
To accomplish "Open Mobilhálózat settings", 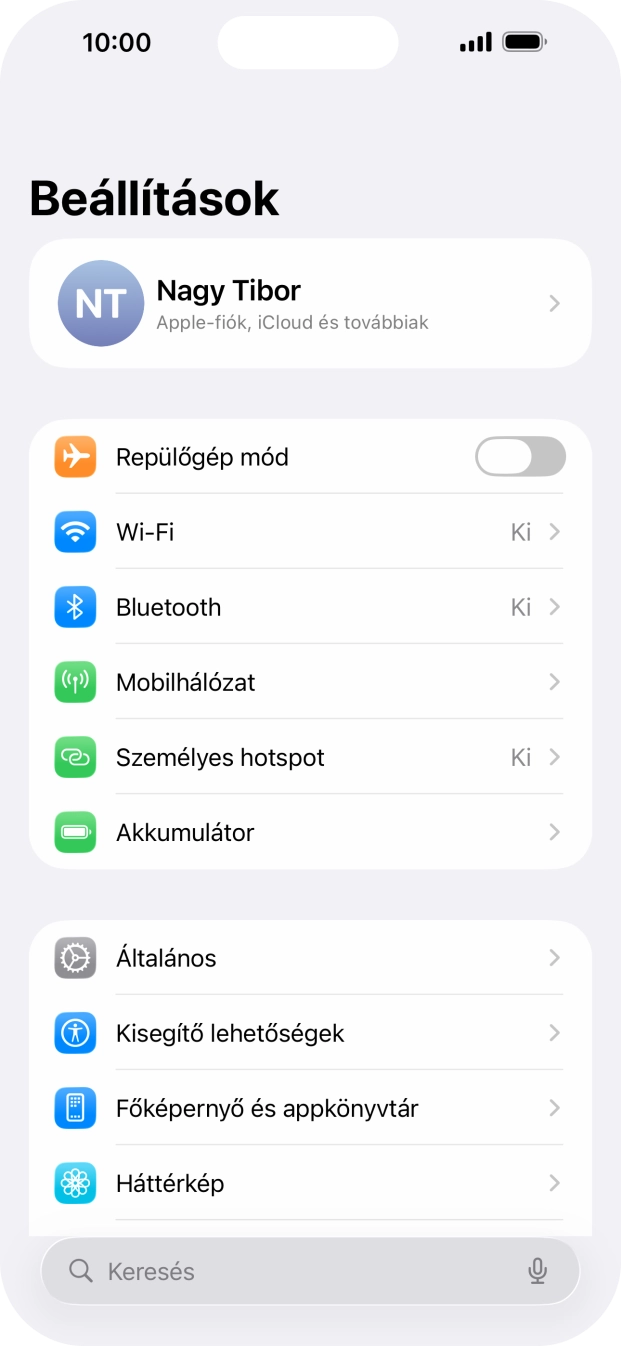I will pos(310,682).
